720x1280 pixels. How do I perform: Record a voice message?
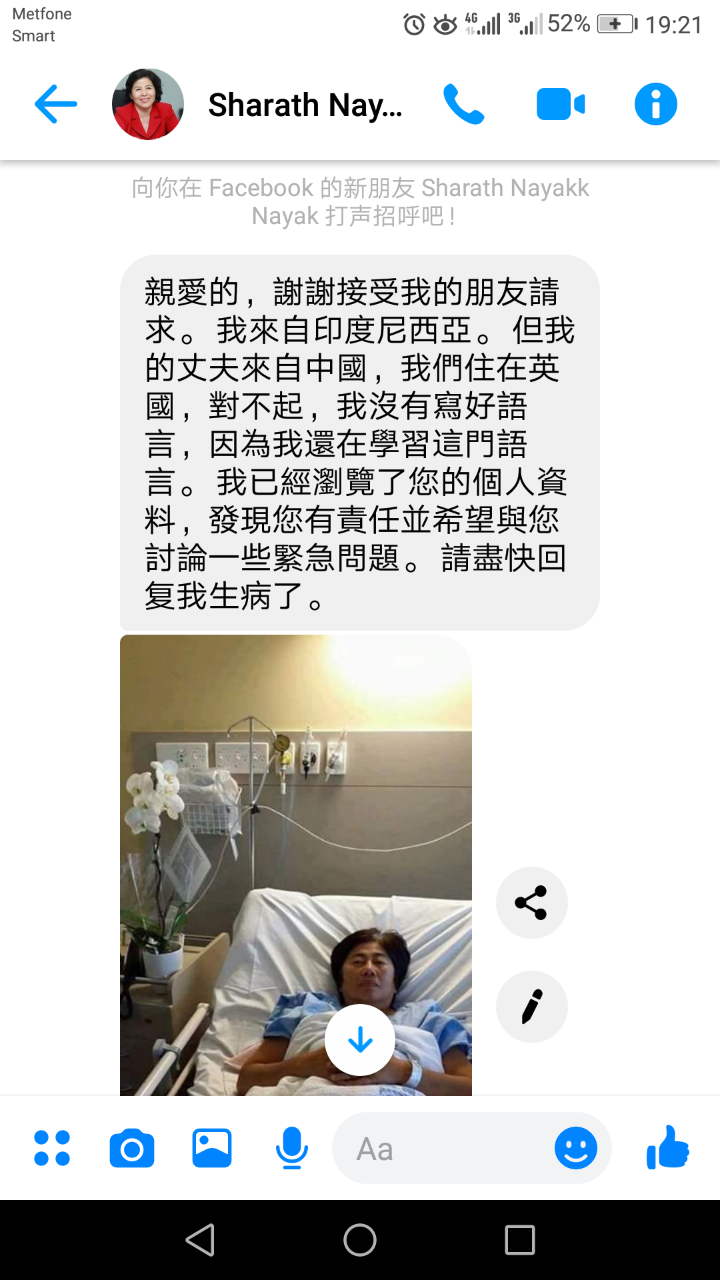click(291, 1148)
